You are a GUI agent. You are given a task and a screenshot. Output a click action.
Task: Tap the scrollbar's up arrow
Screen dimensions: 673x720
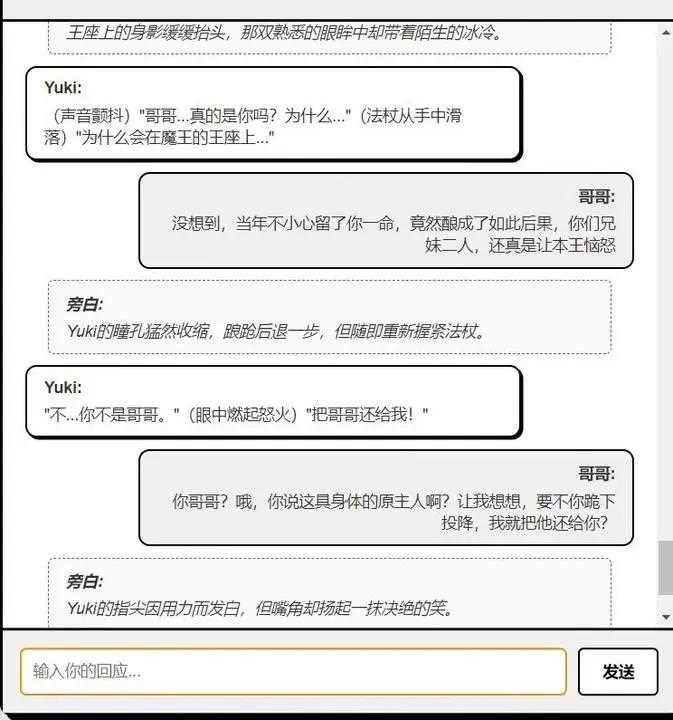click(x=665, y=33)
